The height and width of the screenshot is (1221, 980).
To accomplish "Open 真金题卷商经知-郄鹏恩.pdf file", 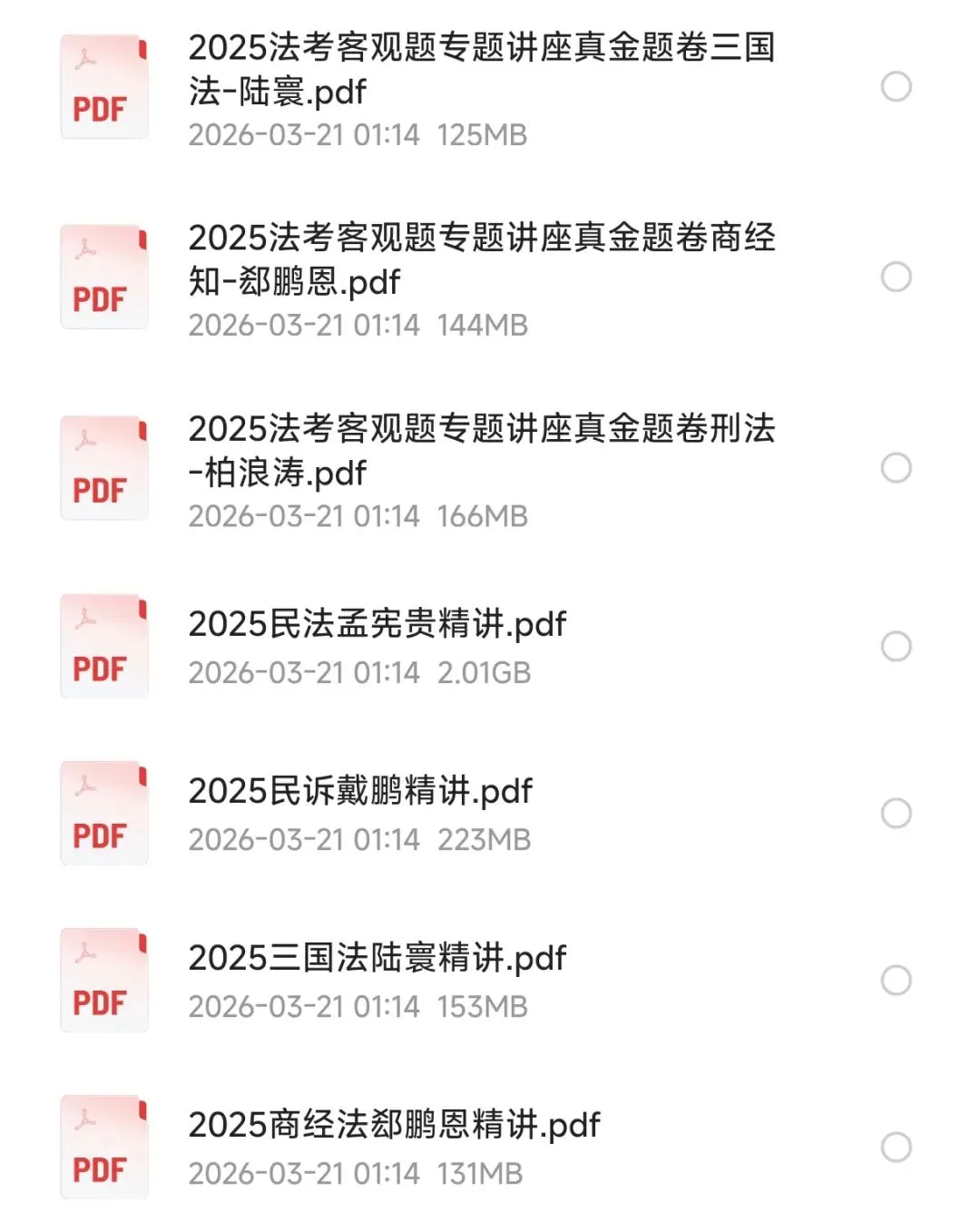I will pyautogui.click(x=481, y=259).
